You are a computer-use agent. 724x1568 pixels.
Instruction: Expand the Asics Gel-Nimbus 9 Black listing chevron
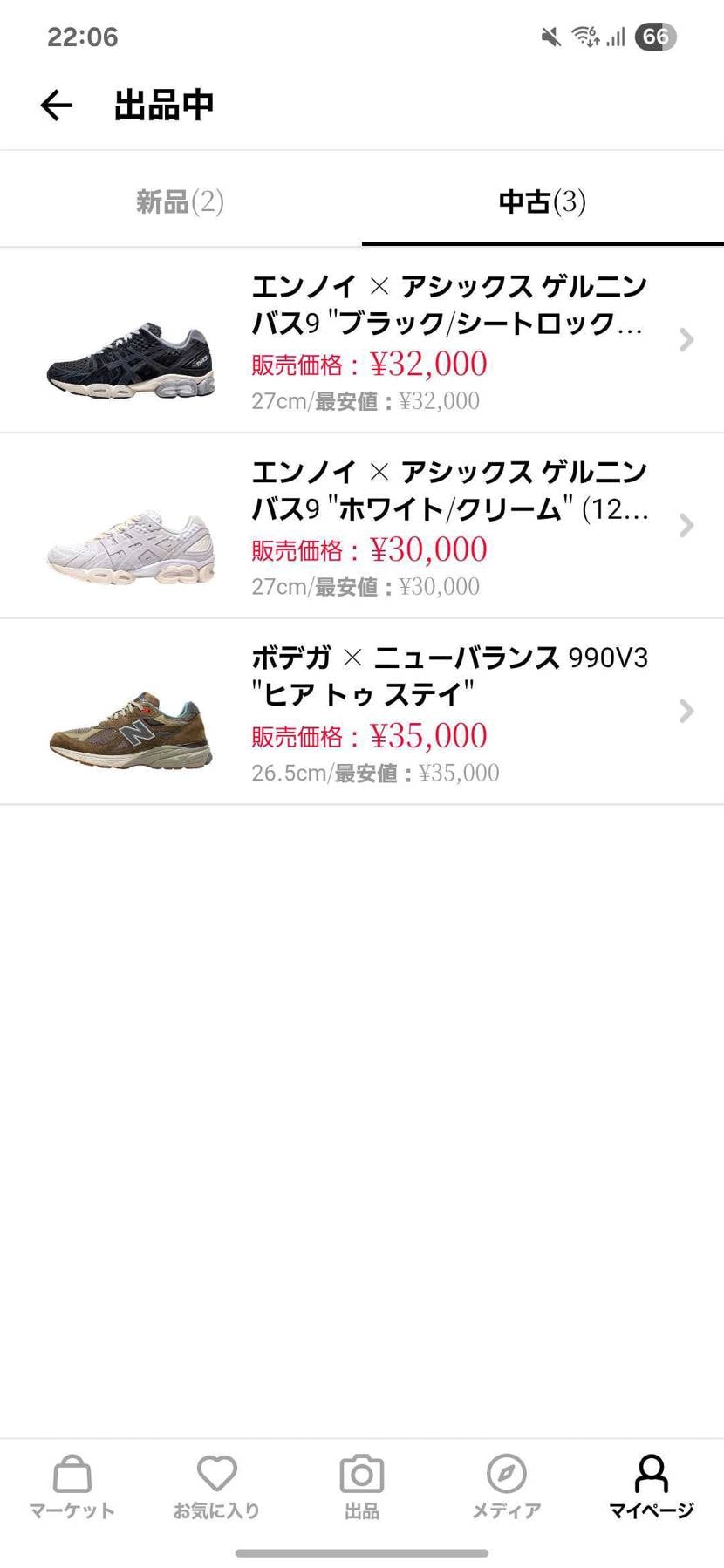pos(685,340)
